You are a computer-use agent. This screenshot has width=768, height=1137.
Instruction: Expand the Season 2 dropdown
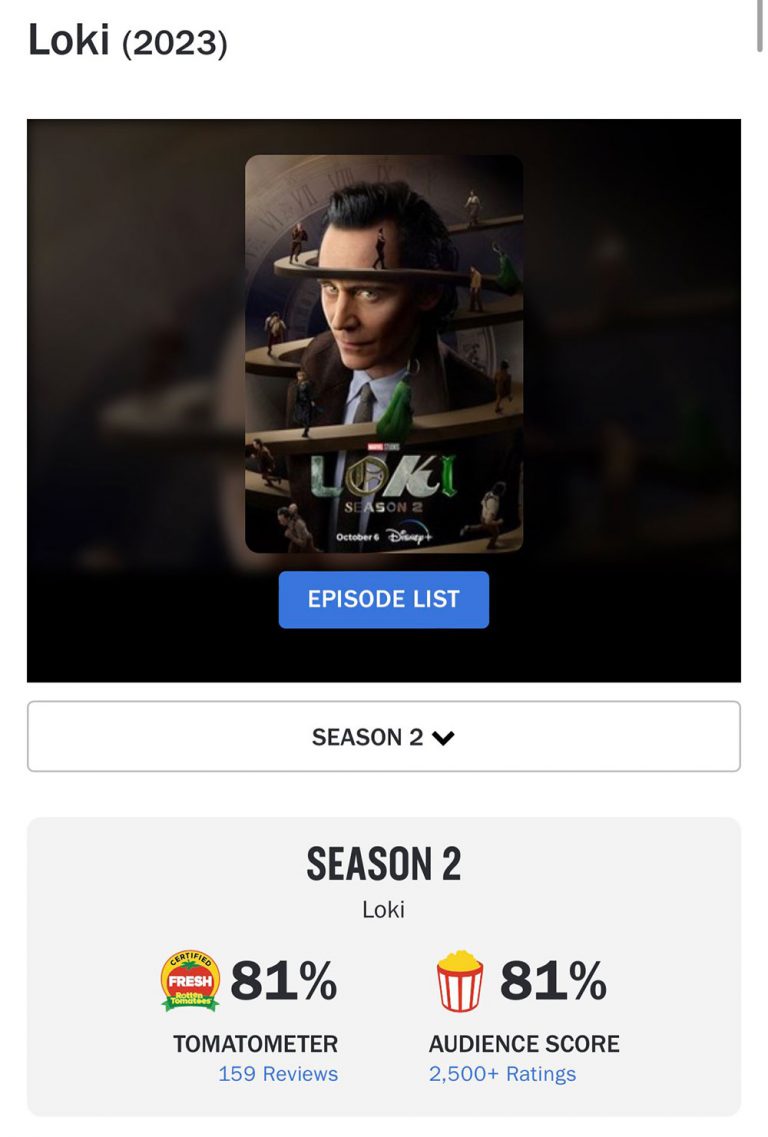pos(383,737)
